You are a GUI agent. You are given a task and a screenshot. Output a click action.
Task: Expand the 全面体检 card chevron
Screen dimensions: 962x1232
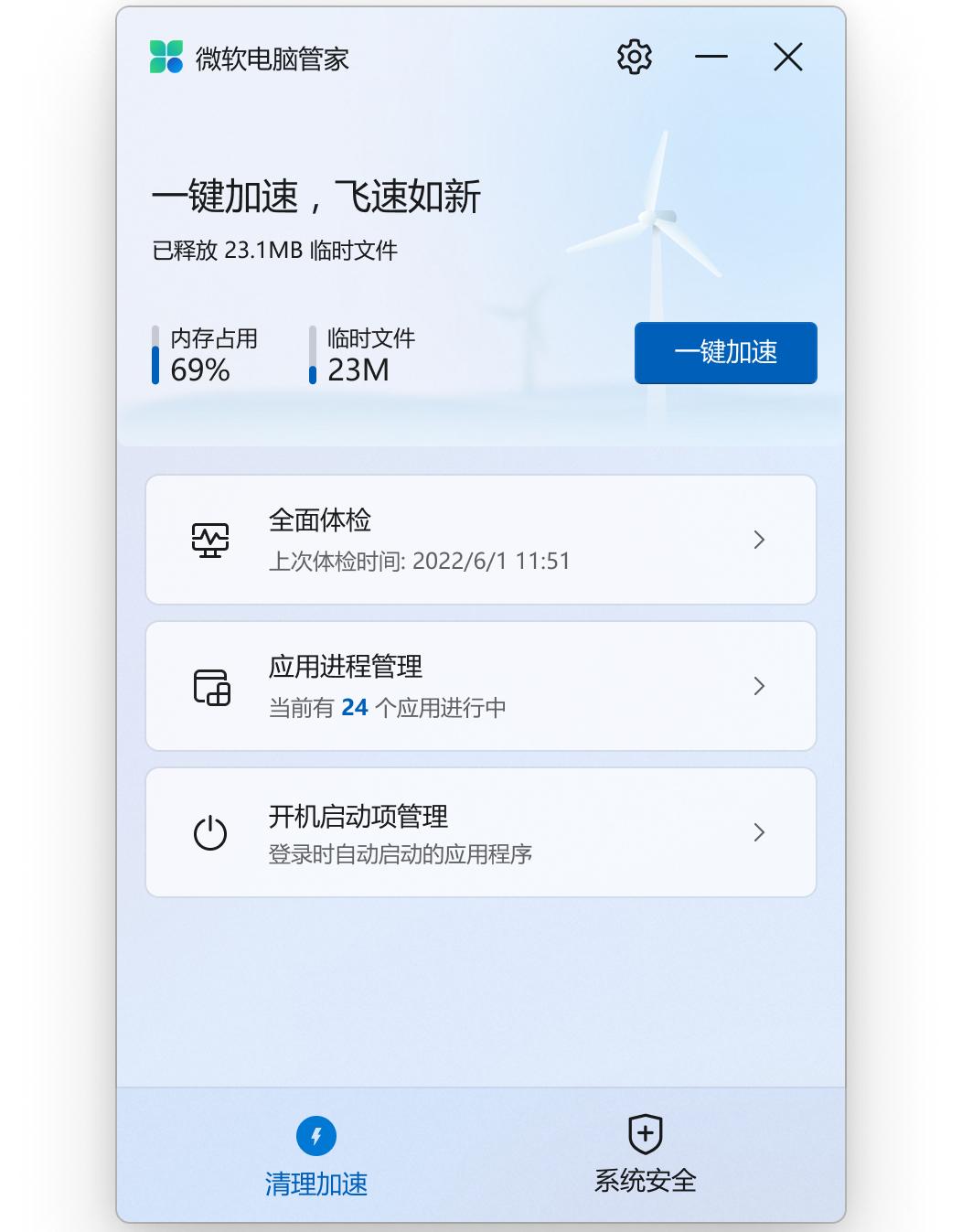(759, 540)
